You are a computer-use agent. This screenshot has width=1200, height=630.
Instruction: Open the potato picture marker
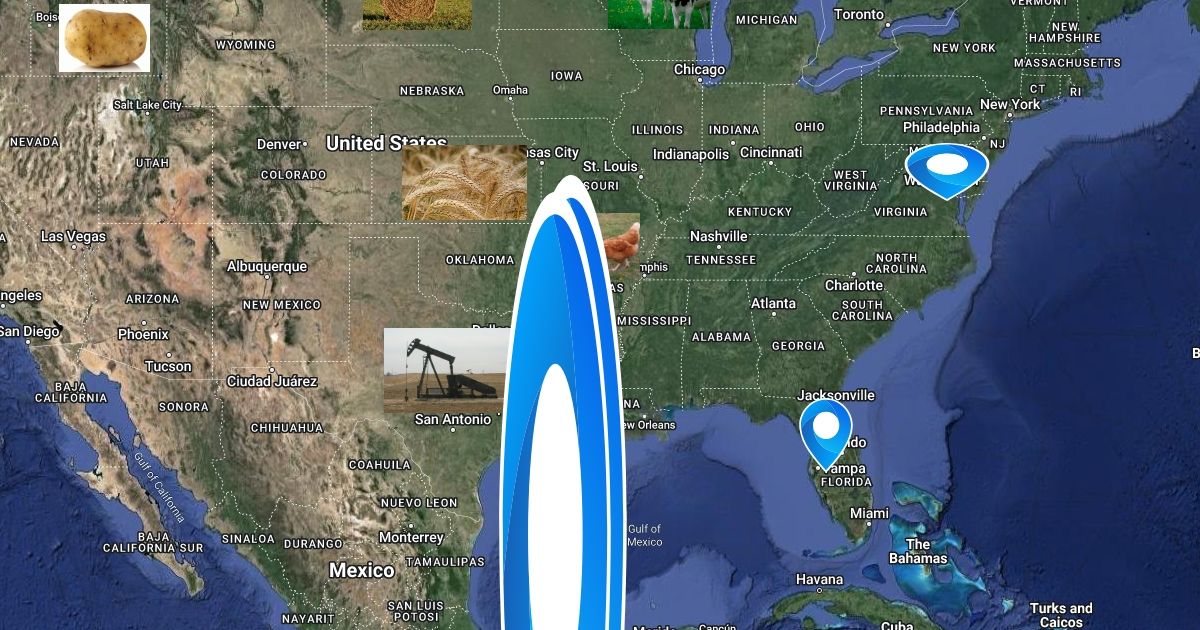104,38
